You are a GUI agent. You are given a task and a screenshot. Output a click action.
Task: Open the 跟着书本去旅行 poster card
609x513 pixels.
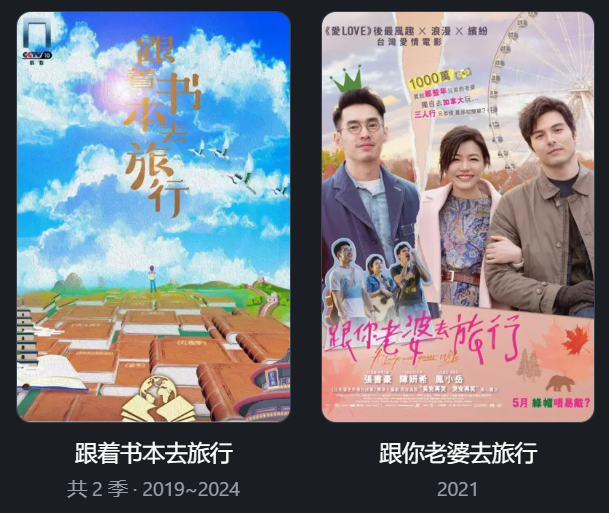[x=153, y=217]
